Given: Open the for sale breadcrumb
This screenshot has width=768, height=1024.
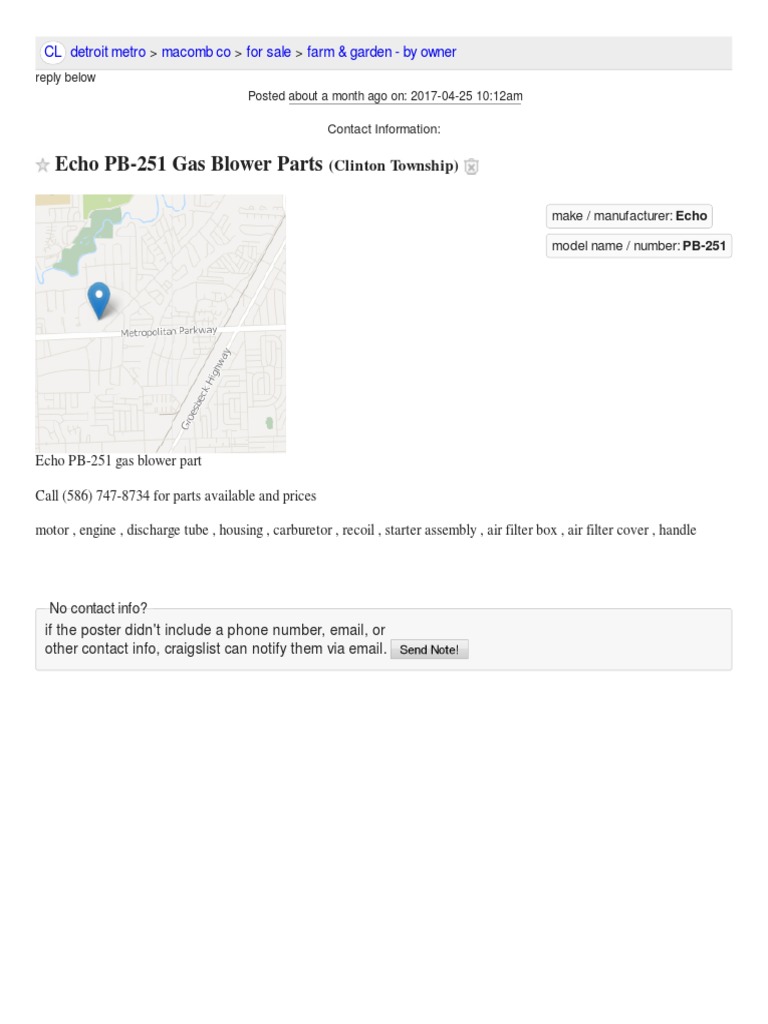Looking at the screenshot, I should [x=268, y=52].
